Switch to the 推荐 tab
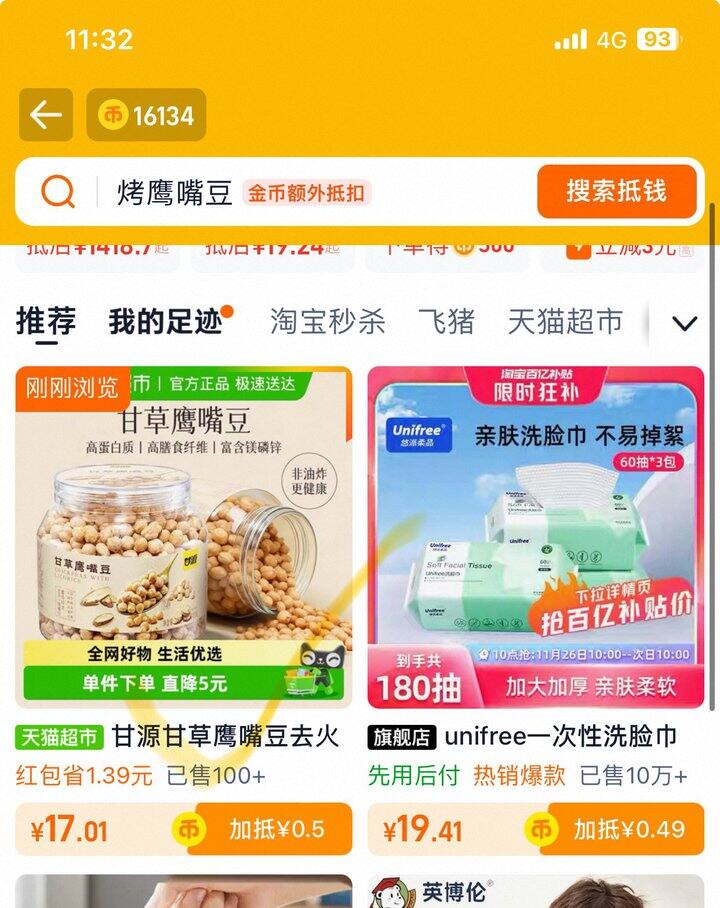 pos(46,322)
